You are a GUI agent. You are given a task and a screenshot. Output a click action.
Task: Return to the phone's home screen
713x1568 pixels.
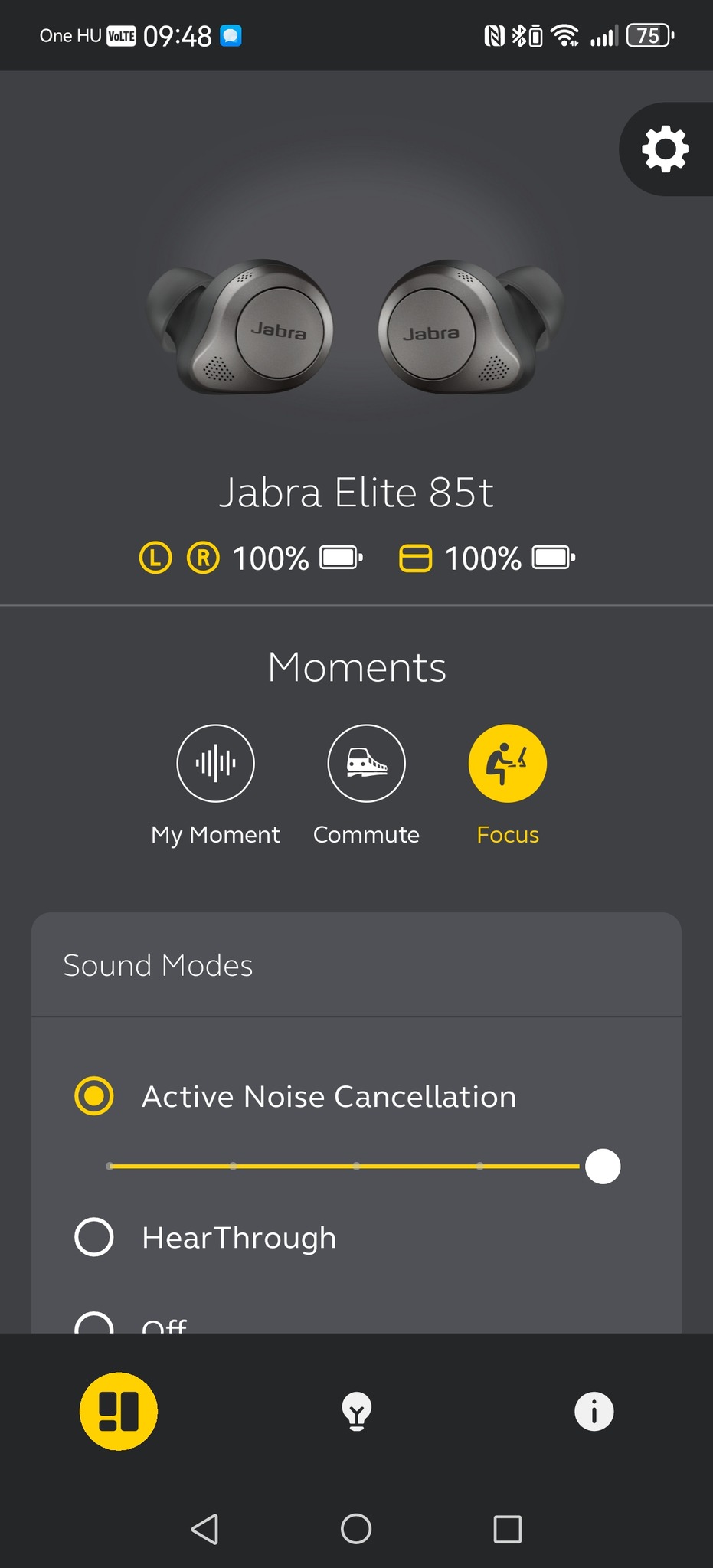(x=356, y=1529)
